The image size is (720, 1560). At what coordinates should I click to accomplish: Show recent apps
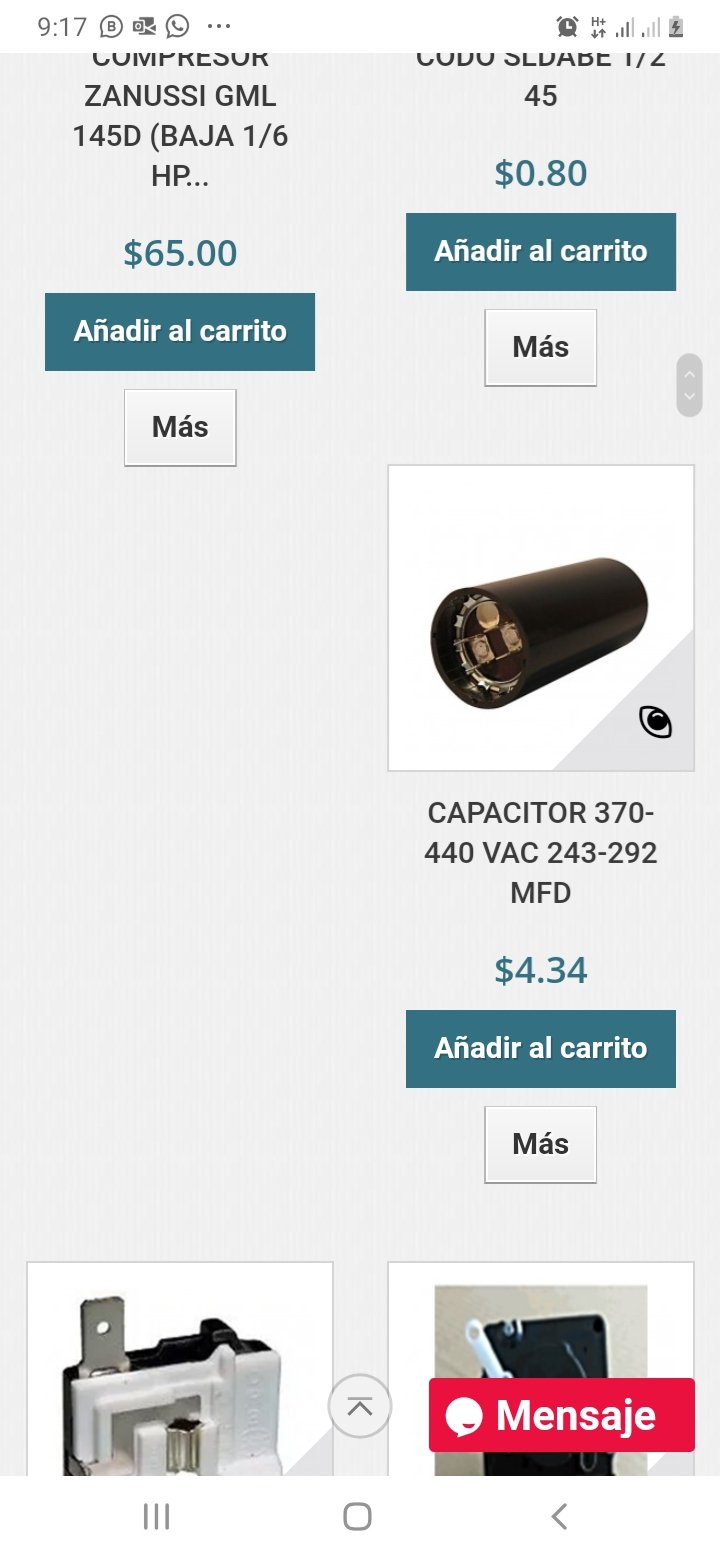[156, 1516]
